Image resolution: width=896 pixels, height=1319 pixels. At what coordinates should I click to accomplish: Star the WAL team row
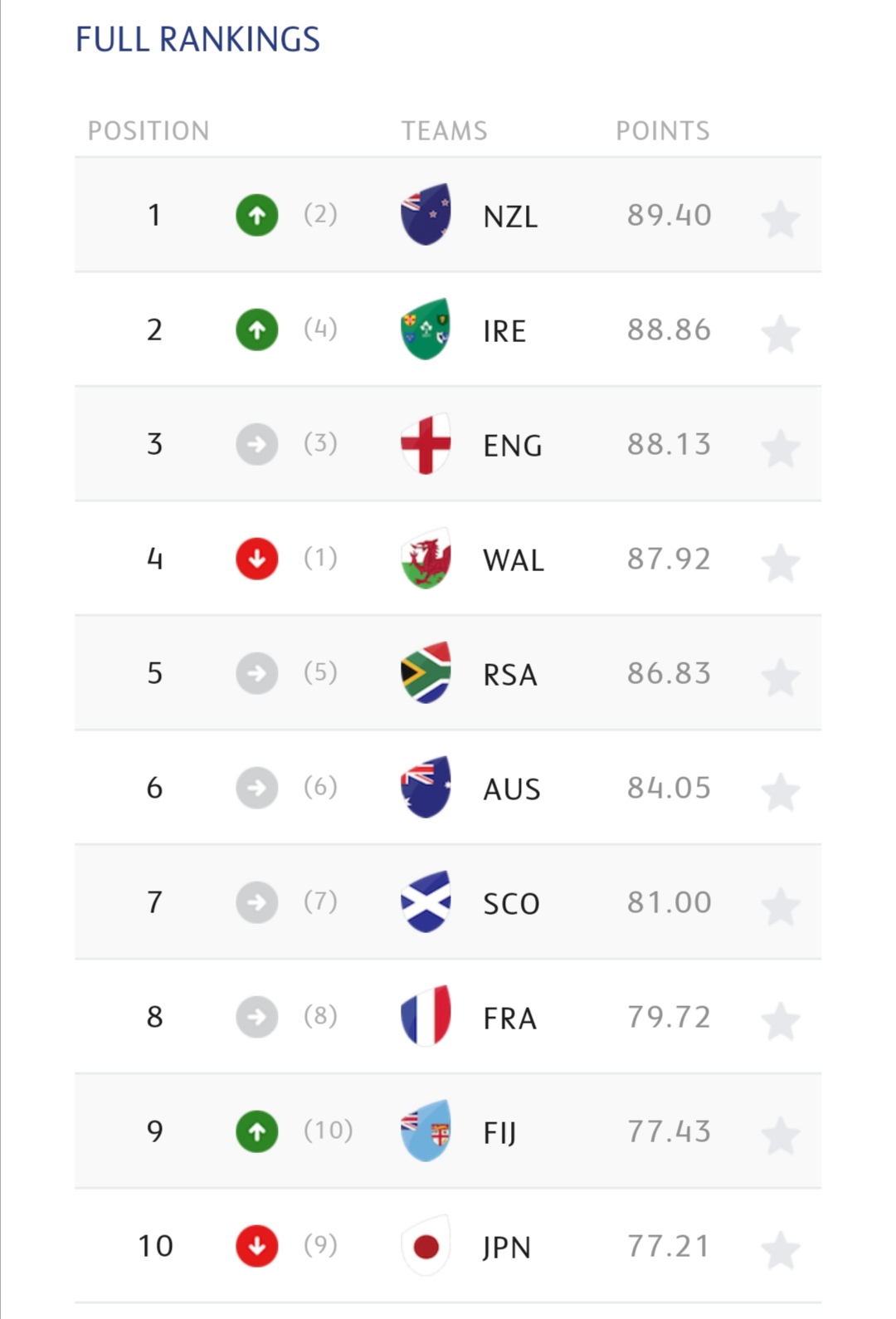[780, 564]
